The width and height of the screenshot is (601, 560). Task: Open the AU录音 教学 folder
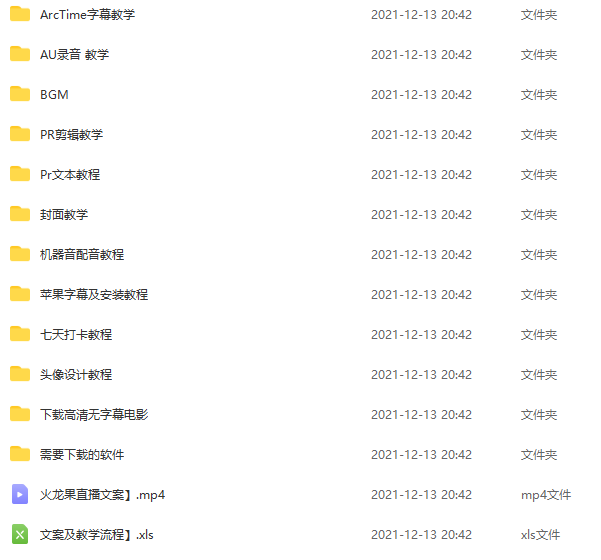click(x=74, y=54)
